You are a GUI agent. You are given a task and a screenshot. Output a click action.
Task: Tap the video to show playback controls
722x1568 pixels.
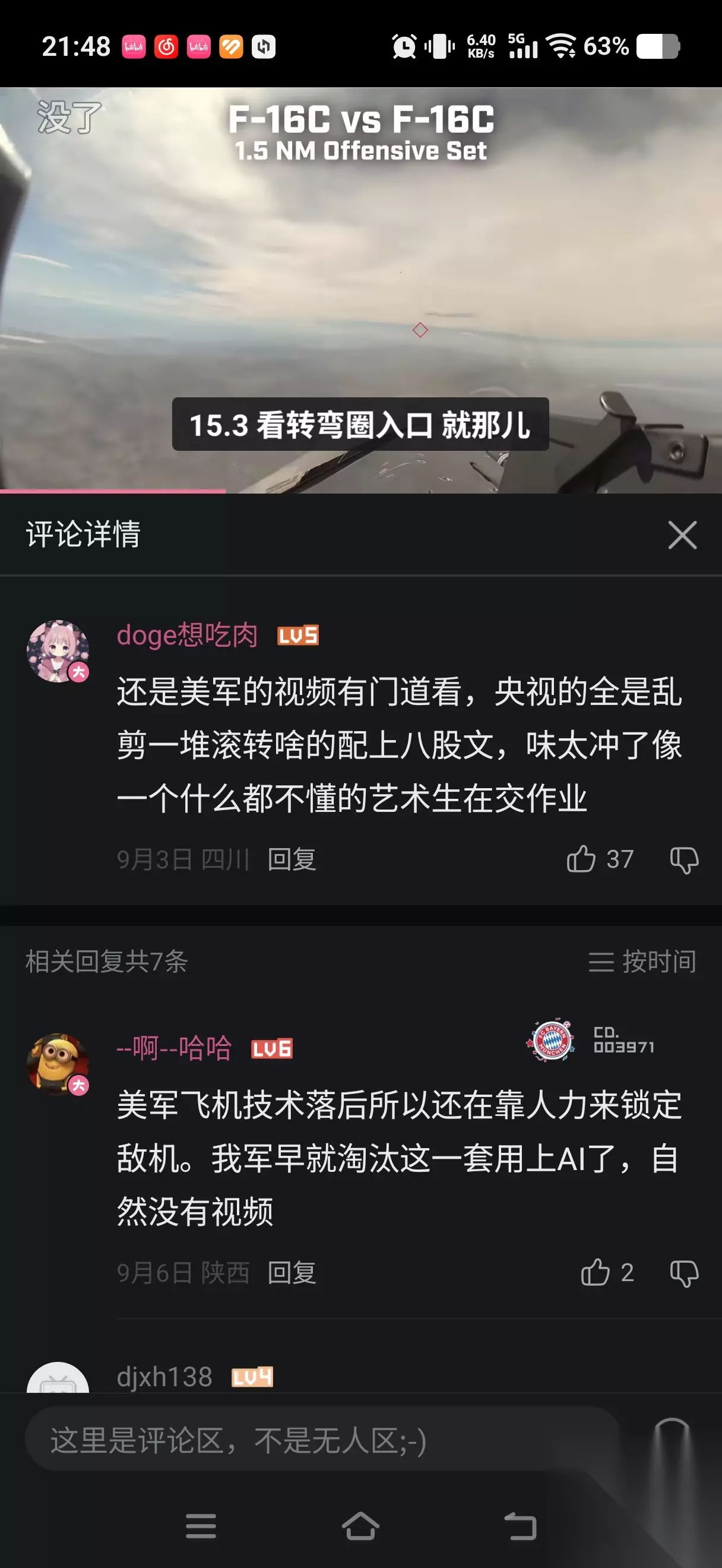pyautogui.click(x=360, y=290)
